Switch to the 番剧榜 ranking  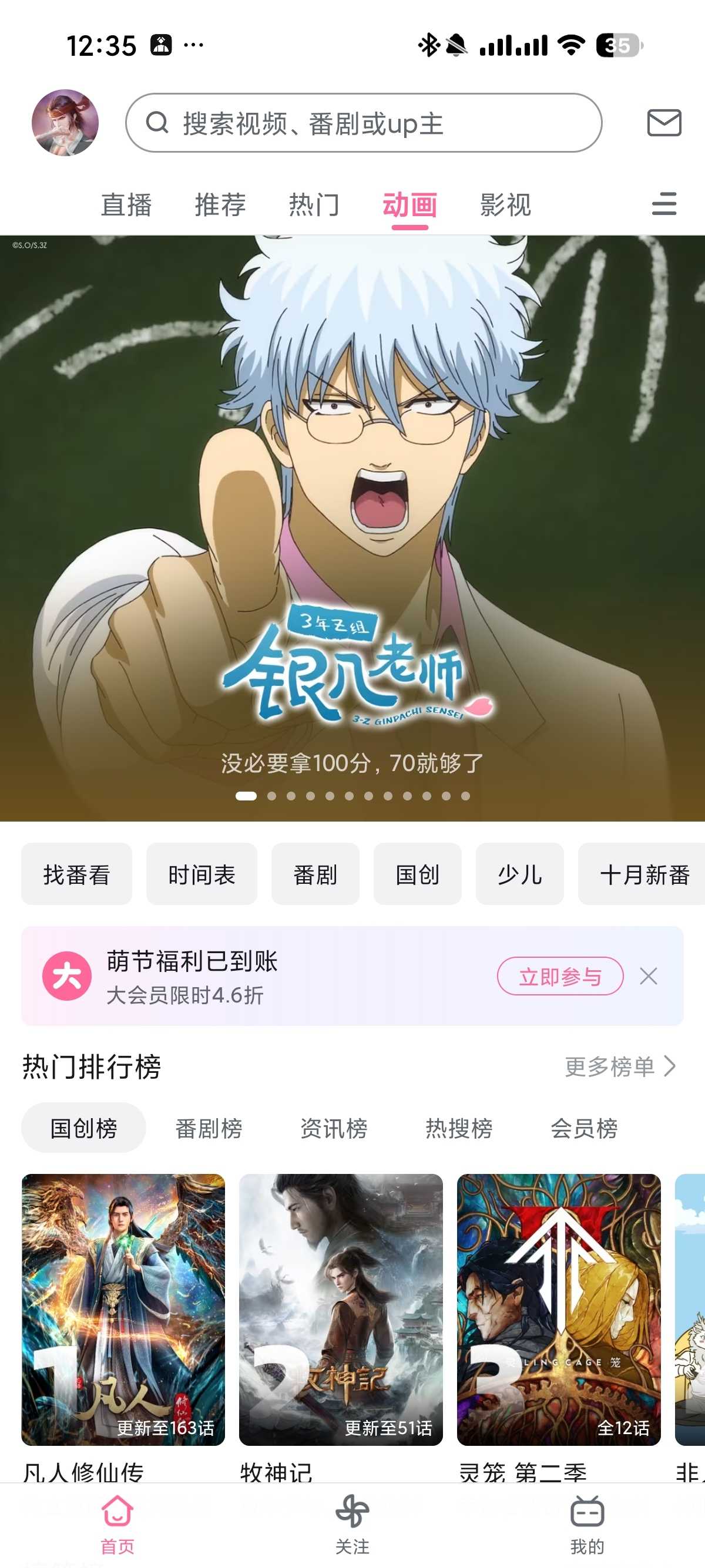coord(209,1128)
